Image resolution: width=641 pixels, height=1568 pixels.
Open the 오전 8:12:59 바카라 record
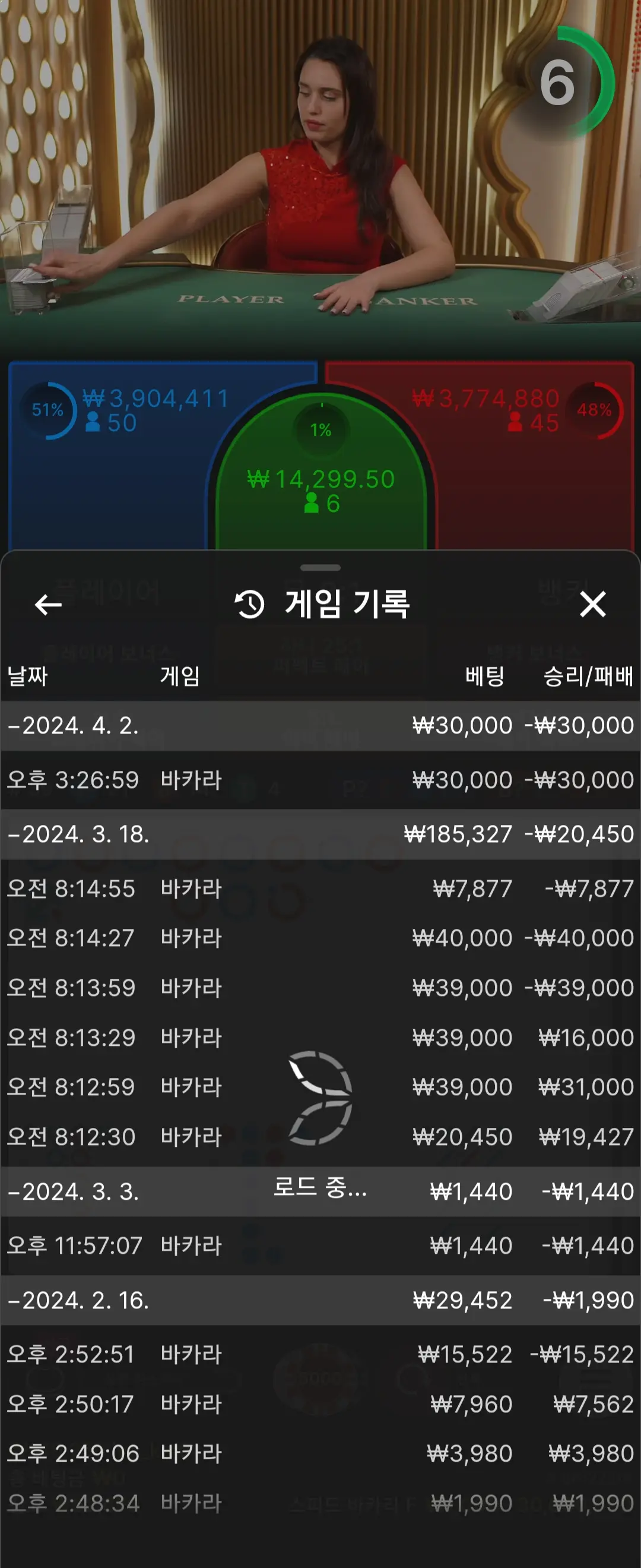pyautogui.click(x=320, y=1087)
